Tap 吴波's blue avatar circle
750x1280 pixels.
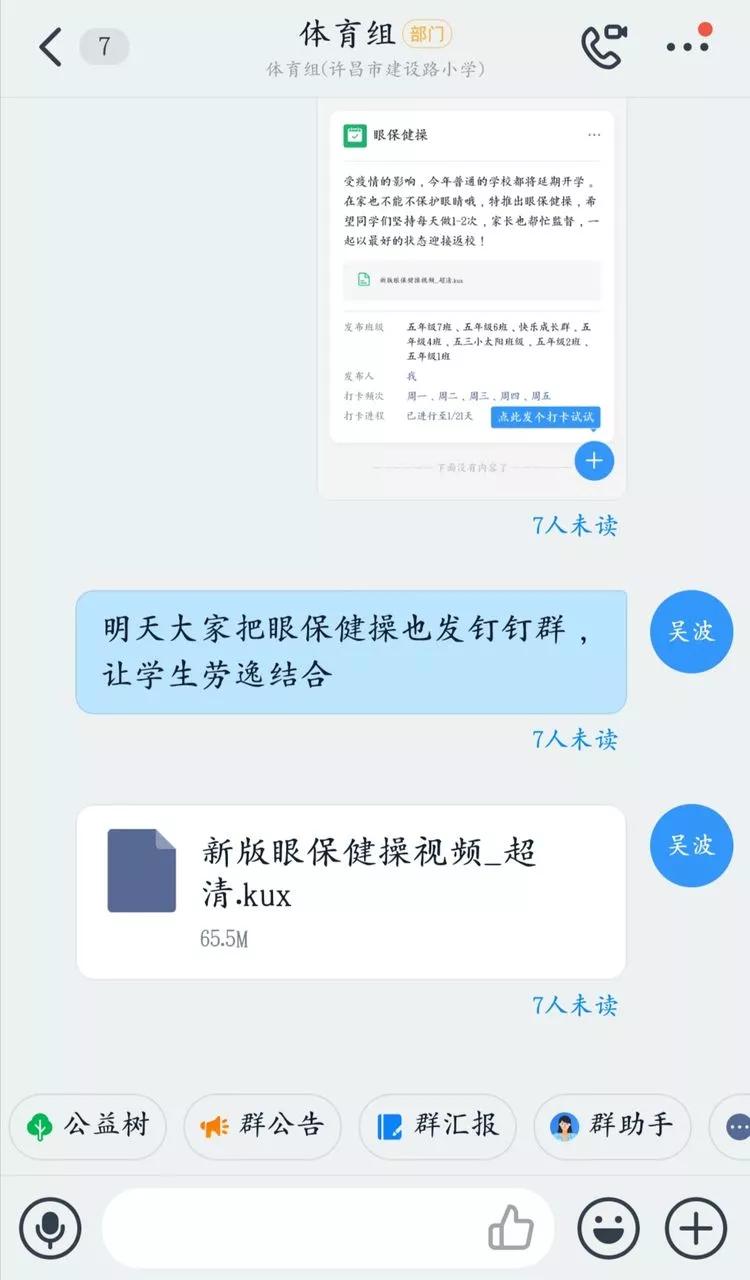(691, 845)
